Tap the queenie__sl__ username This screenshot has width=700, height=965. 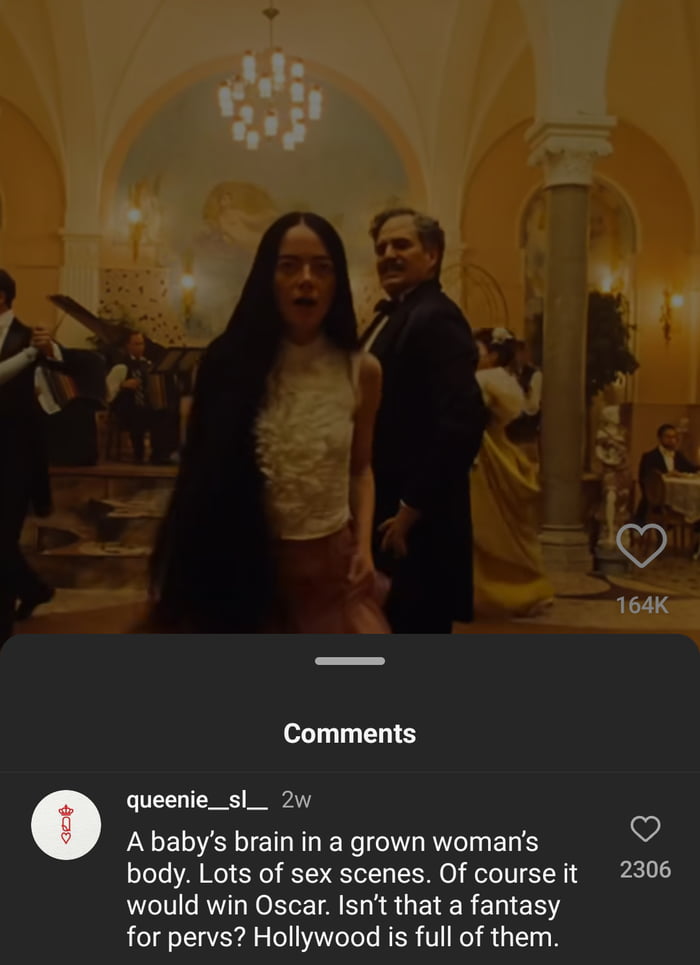coord(198,799)
